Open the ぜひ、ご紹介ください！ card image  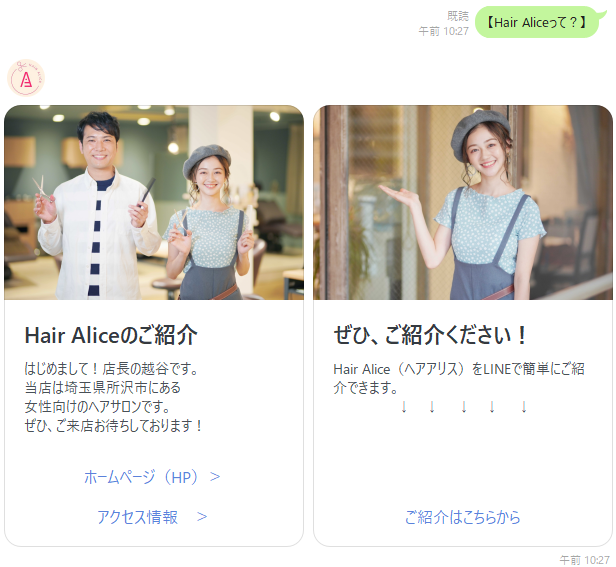462,203
